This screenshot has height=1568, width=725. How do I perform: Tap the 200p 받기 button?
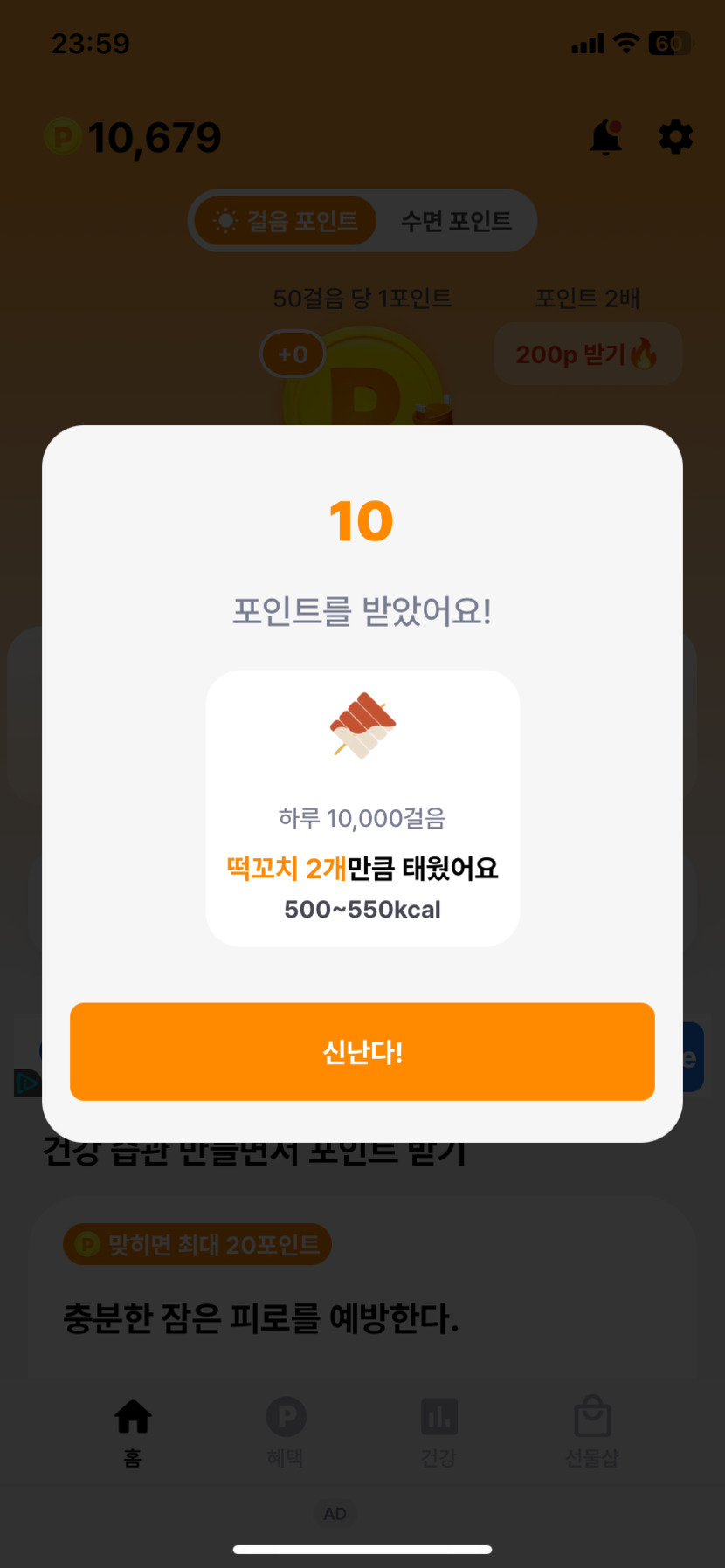coord(587,354)
